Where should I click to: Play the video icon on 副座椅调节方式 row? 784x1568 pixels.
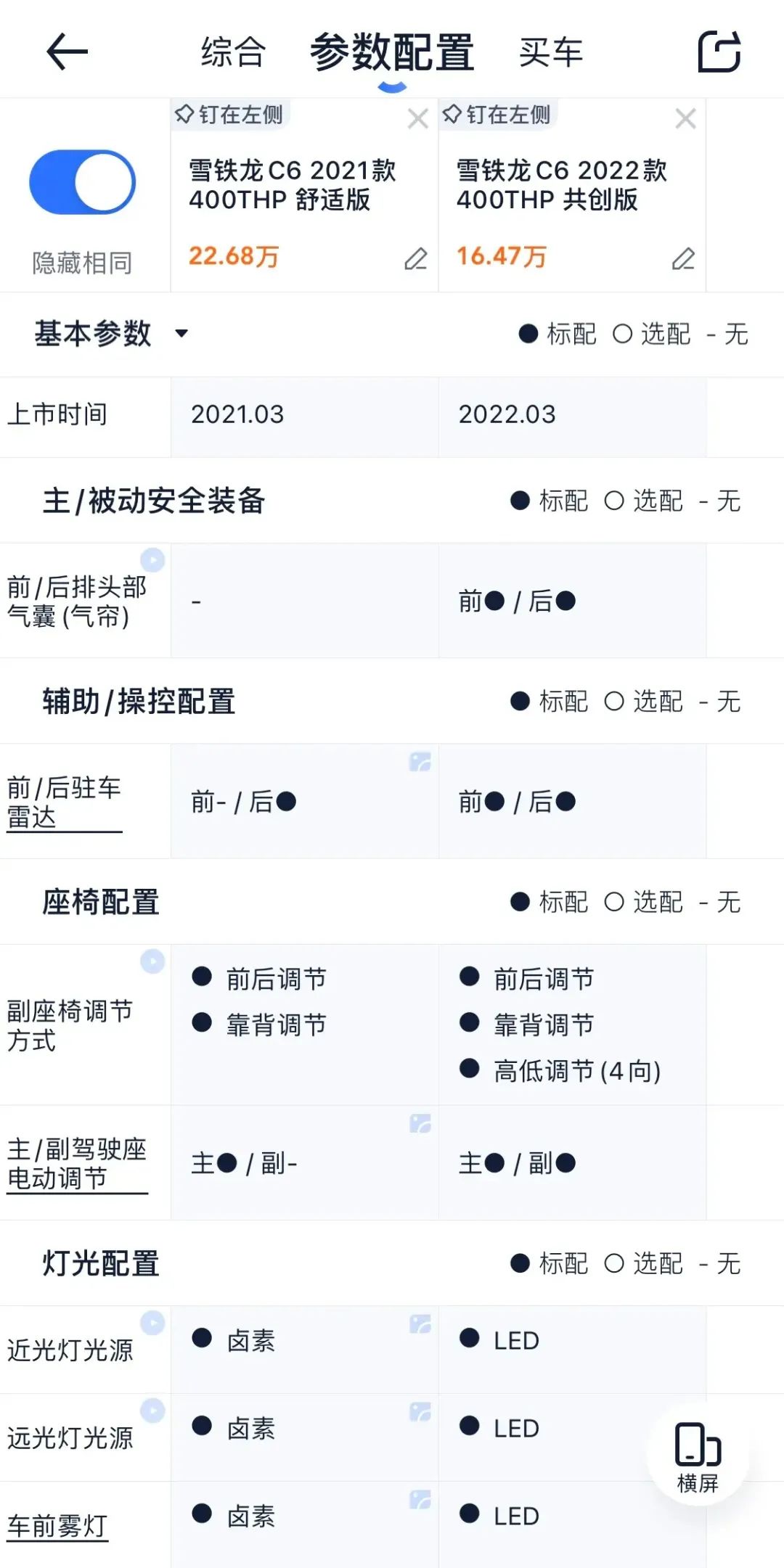[152, 960]
